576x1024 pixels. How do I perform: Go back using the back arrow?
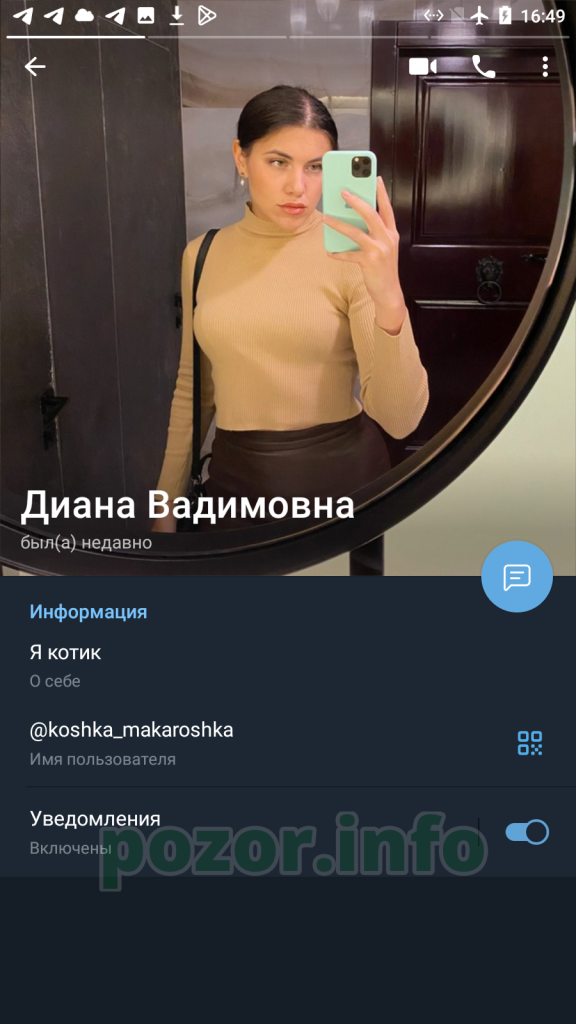click(x=35, y=66)
